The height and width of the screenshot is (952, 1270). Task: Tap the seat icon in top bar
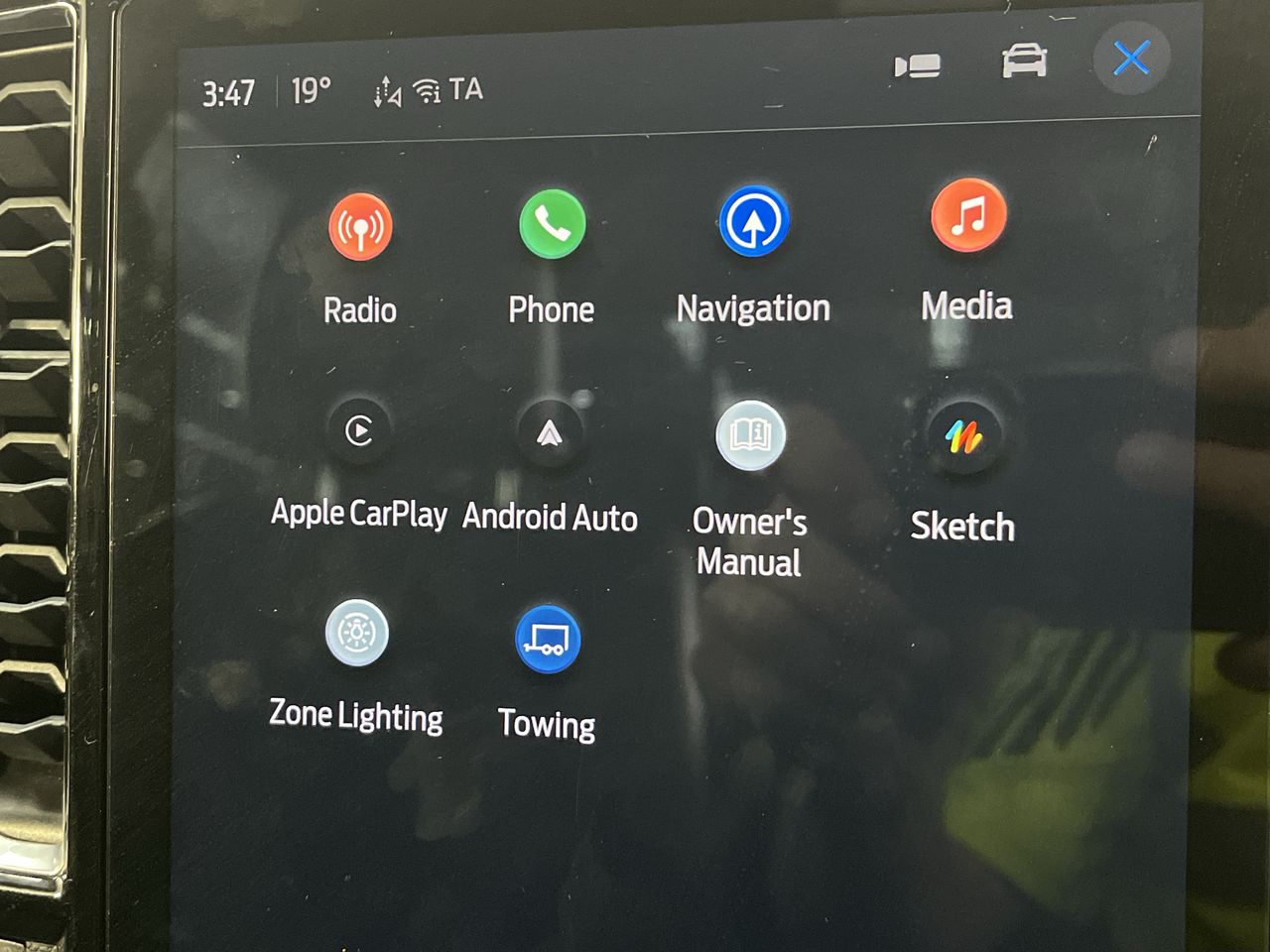(918, 66)
